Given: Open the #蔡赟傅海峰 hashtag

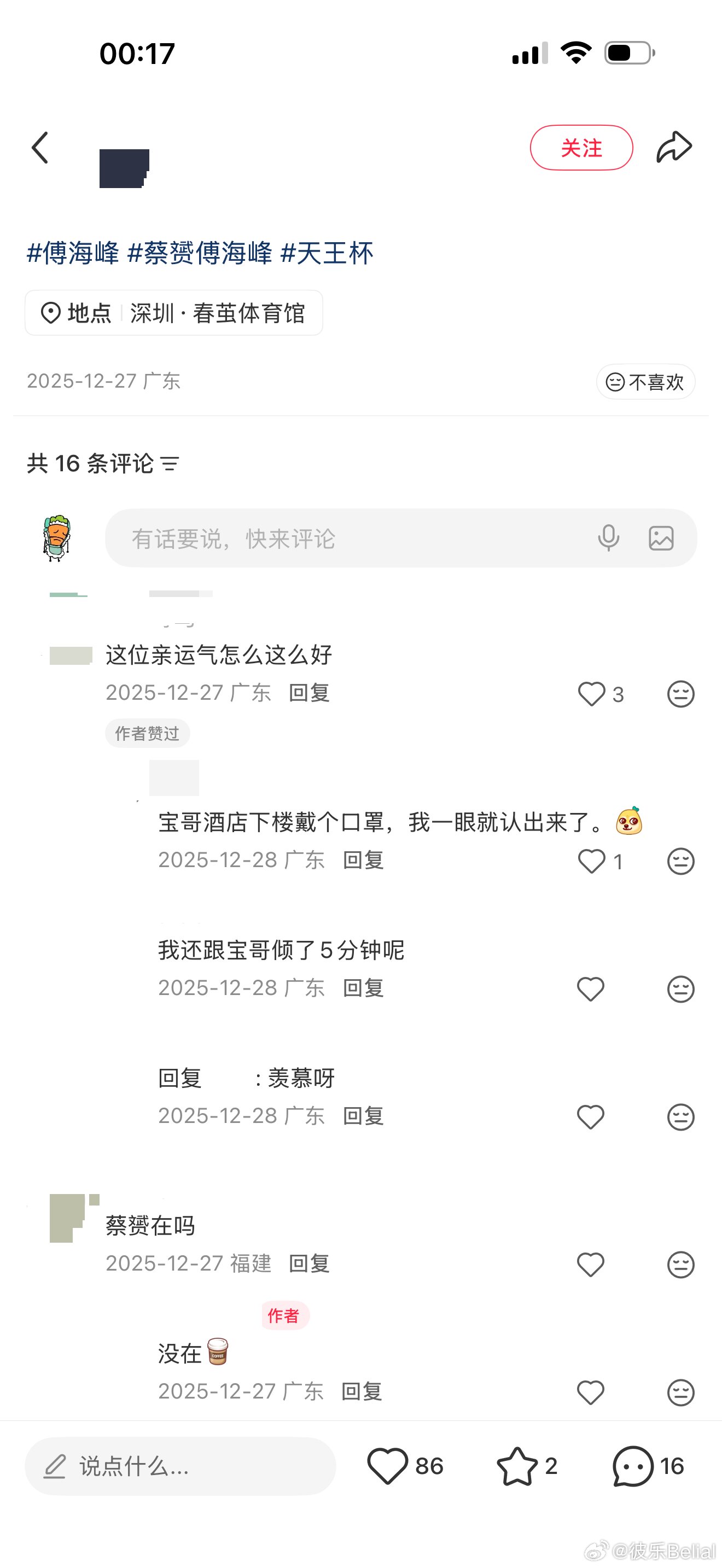Looking at the screenshot, I should (200, 253).
